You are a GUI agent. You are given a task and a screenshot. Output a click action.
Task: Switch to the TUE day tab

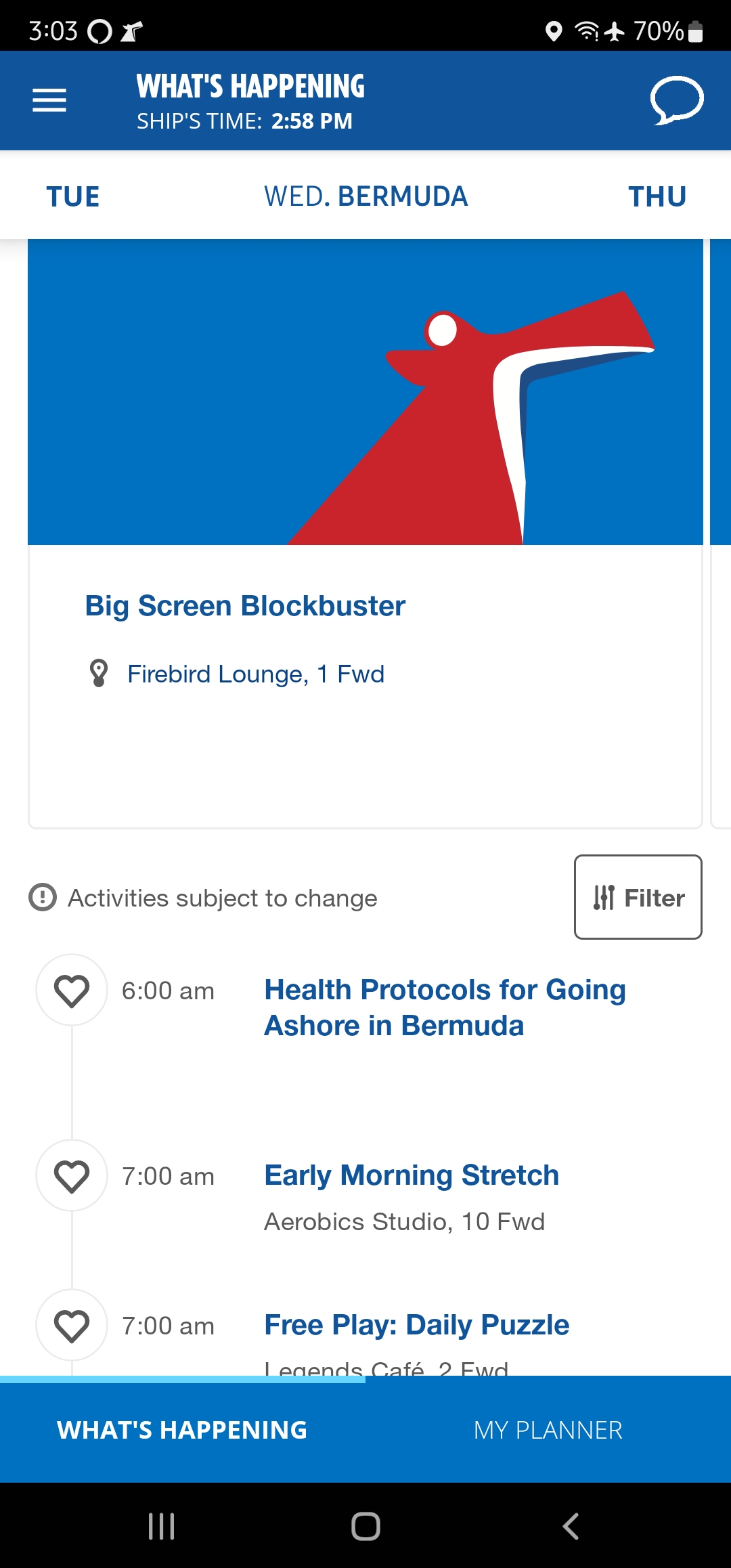click(73, 197)
